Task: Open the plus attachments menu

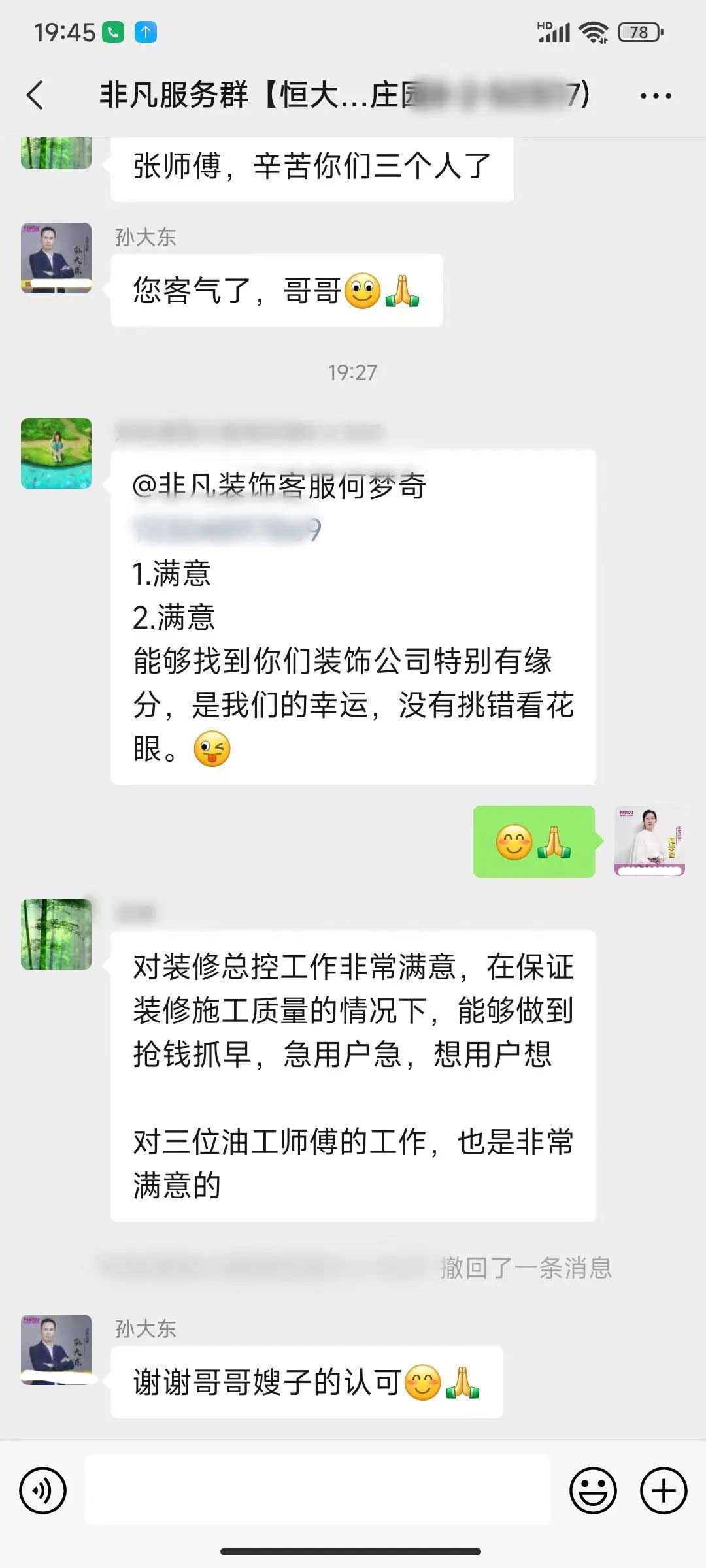Action: pos(663,1491)
